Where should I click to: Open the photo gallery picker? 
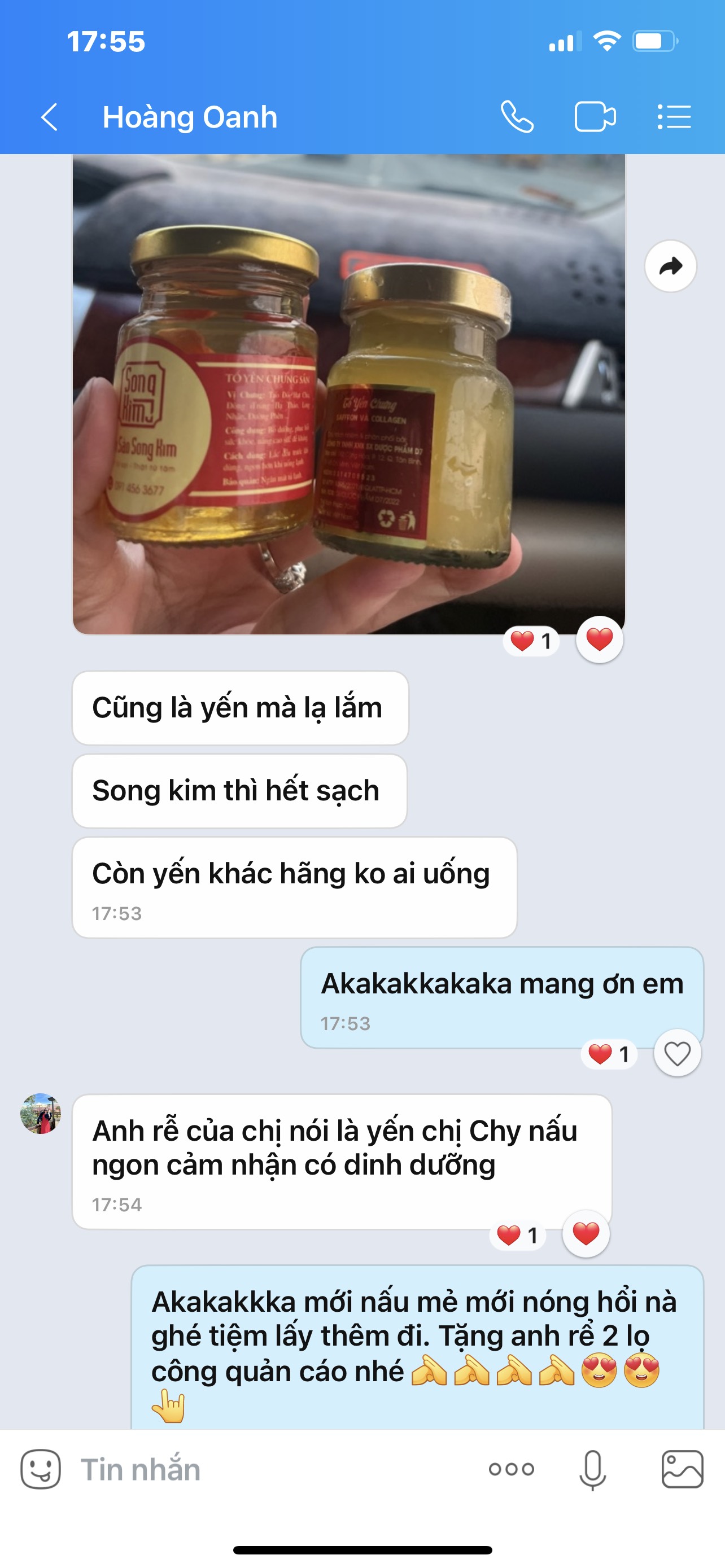[x=682, y=1469]
